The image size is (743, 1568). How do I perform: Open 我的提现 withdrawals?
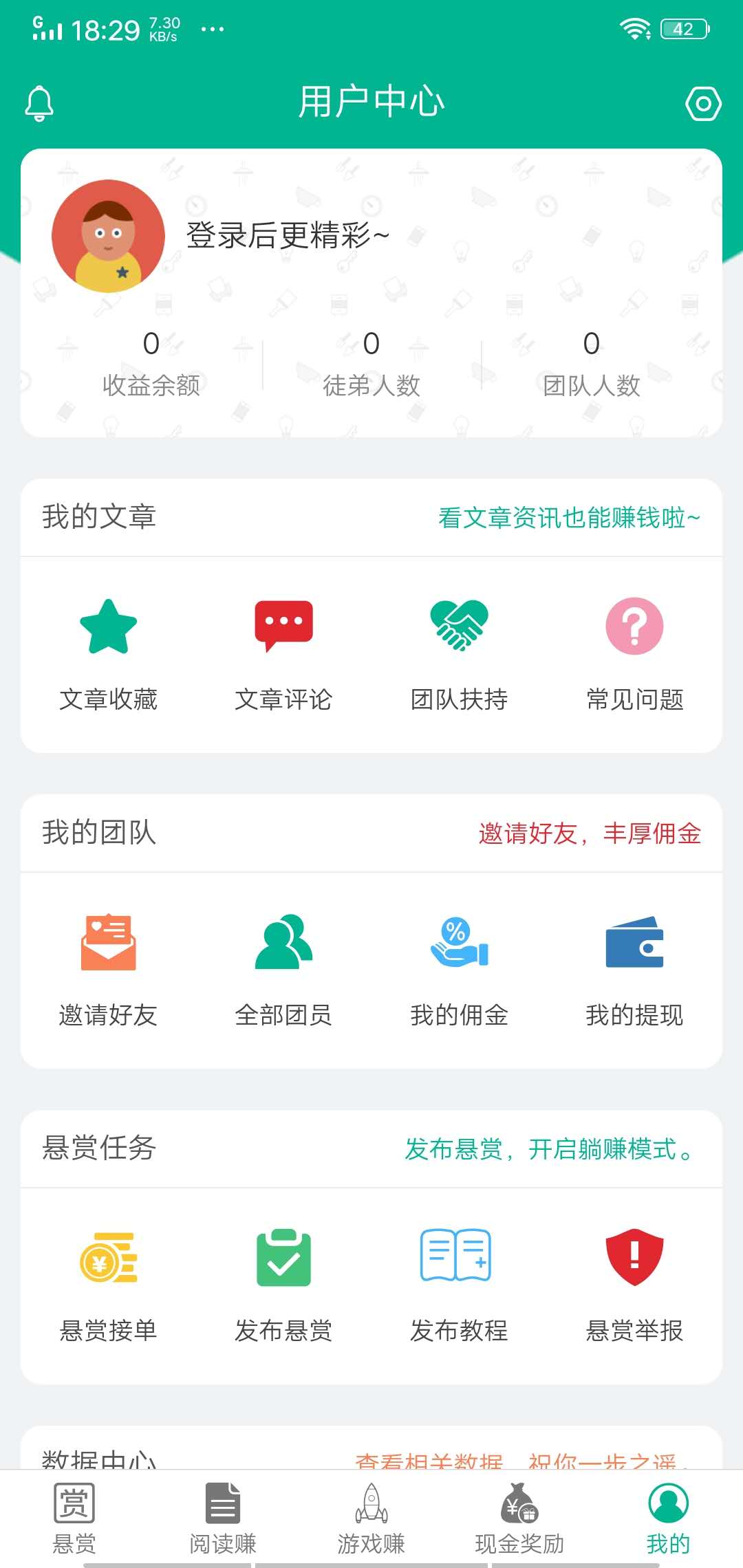[634, 968]
